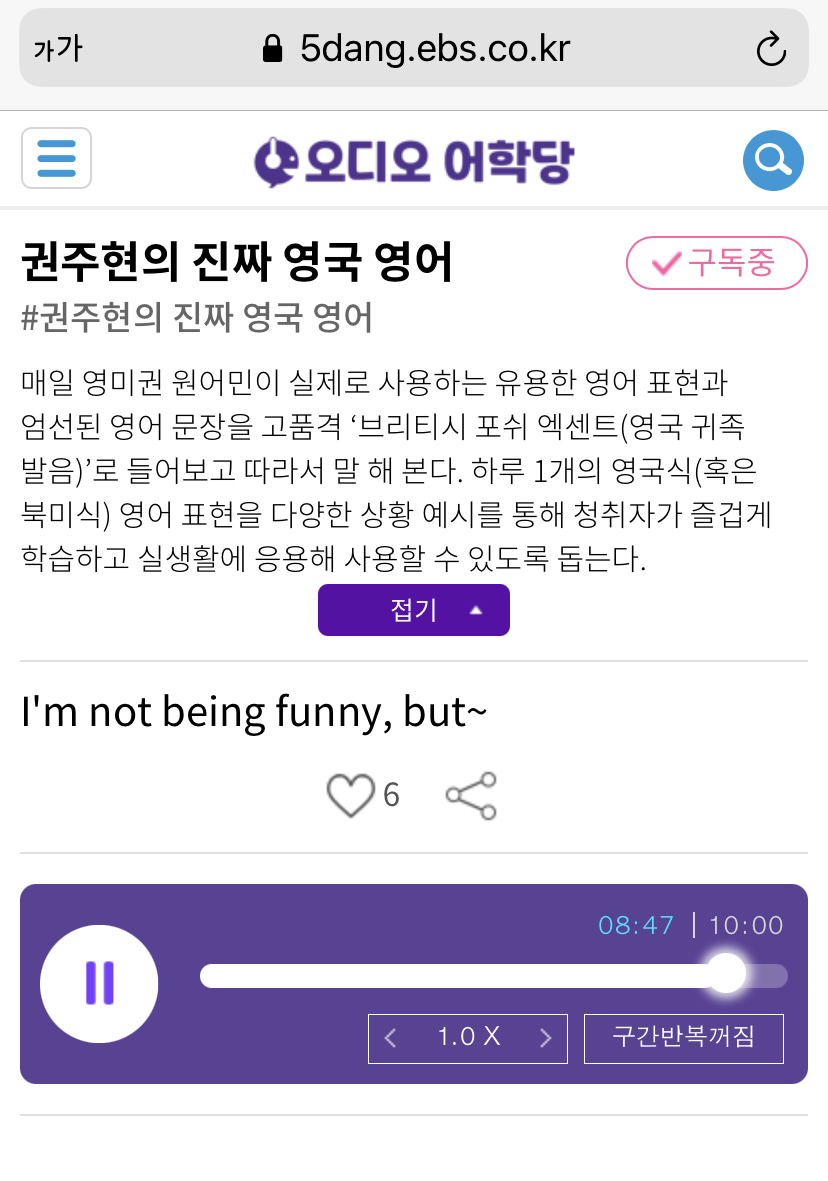Increase playback speed with right chevron

click(545, 1038)
